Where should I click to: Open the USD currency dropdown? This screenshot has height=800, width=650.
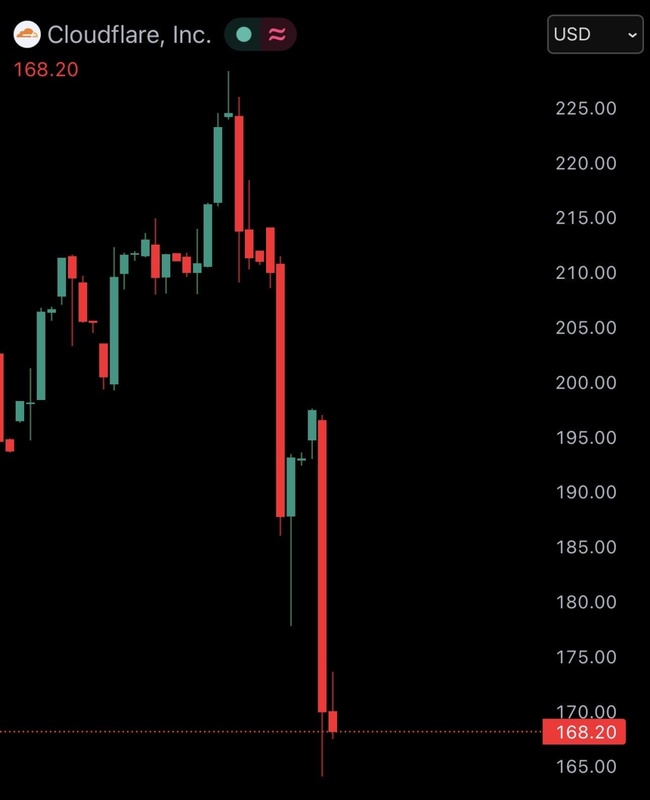pyautogui.click(x=595, y=34)
